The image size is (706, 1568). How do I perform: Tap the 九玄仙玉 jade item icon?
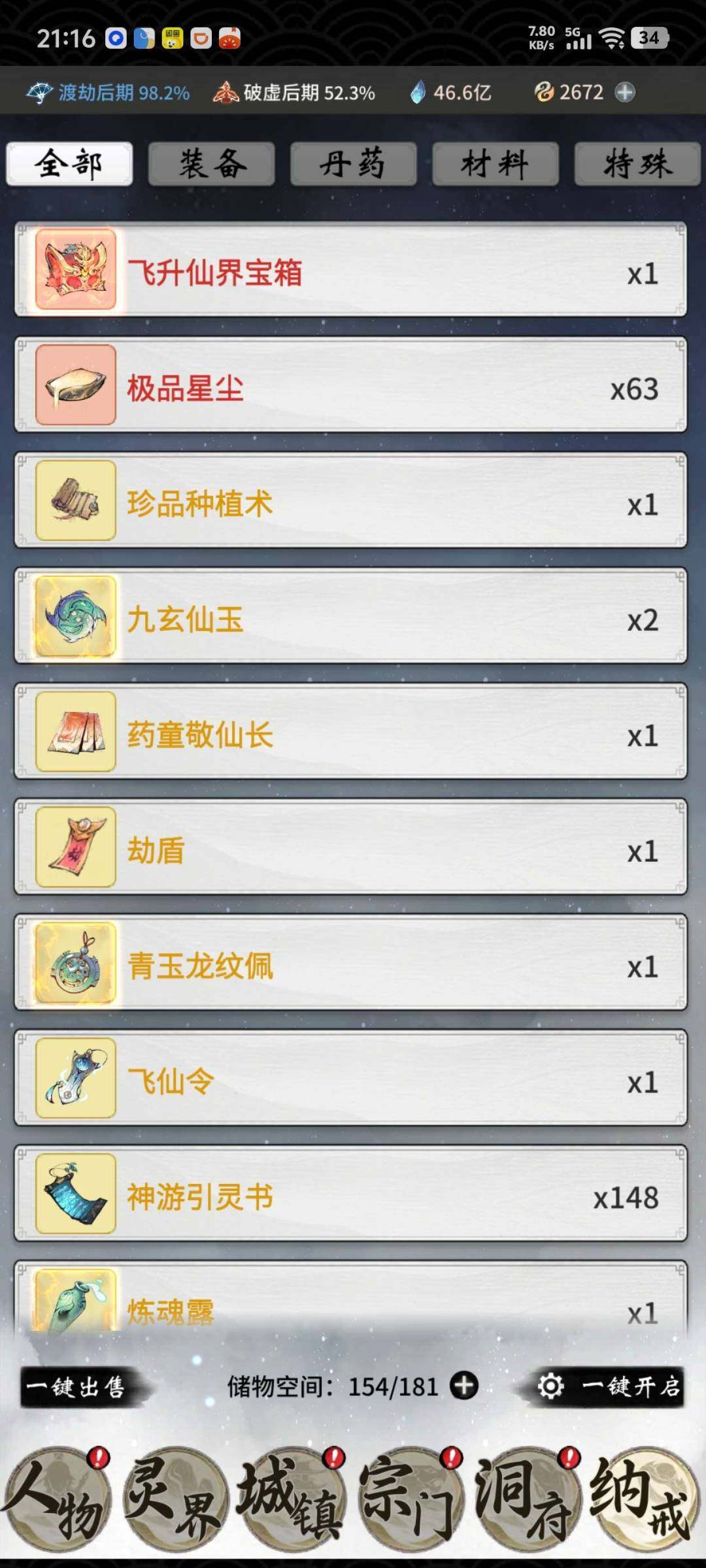click(x=73, y=619)
